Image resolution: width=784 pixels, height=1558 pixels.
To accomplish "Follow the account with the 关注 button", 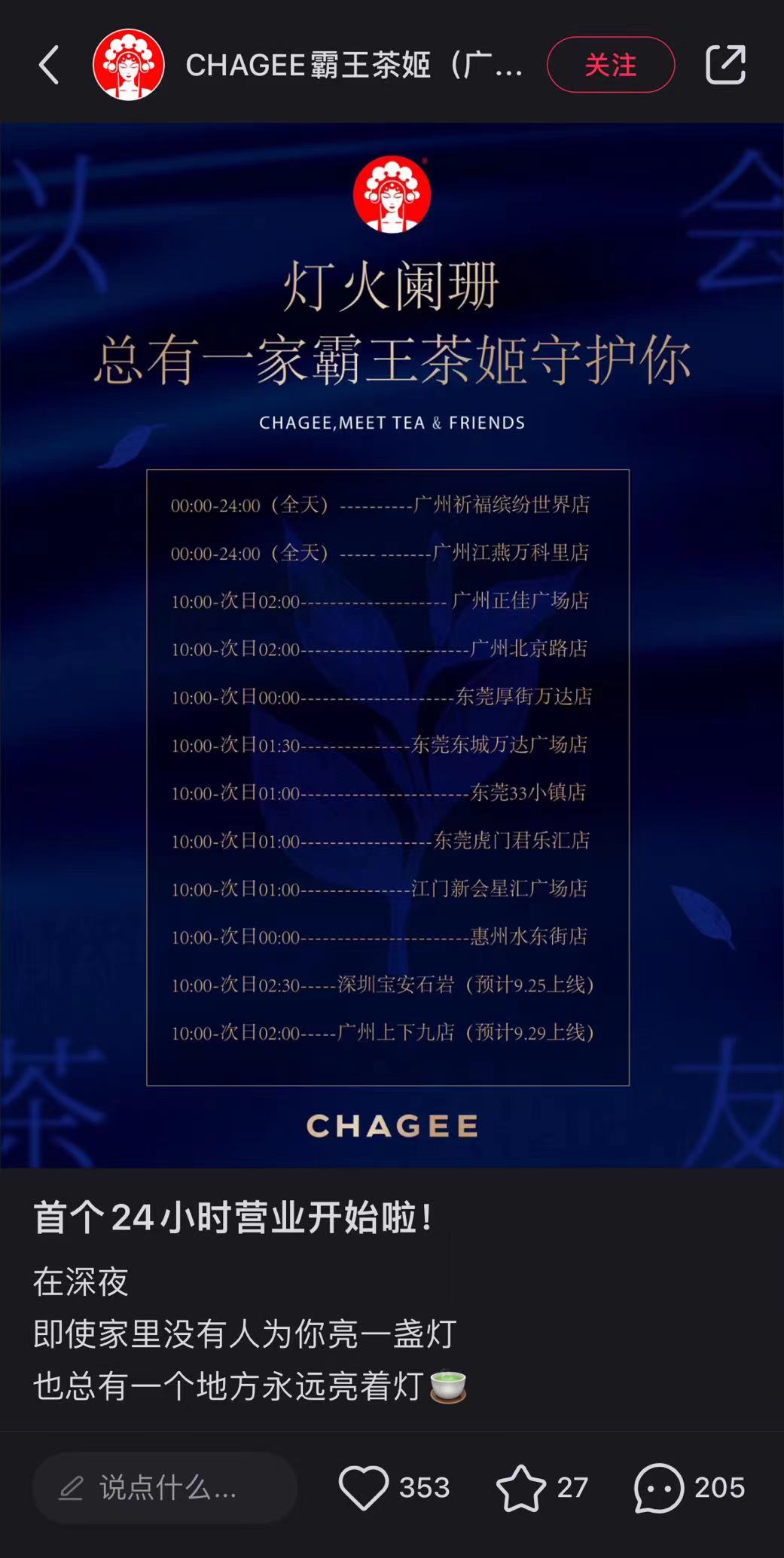I will [x=611, y=65].
